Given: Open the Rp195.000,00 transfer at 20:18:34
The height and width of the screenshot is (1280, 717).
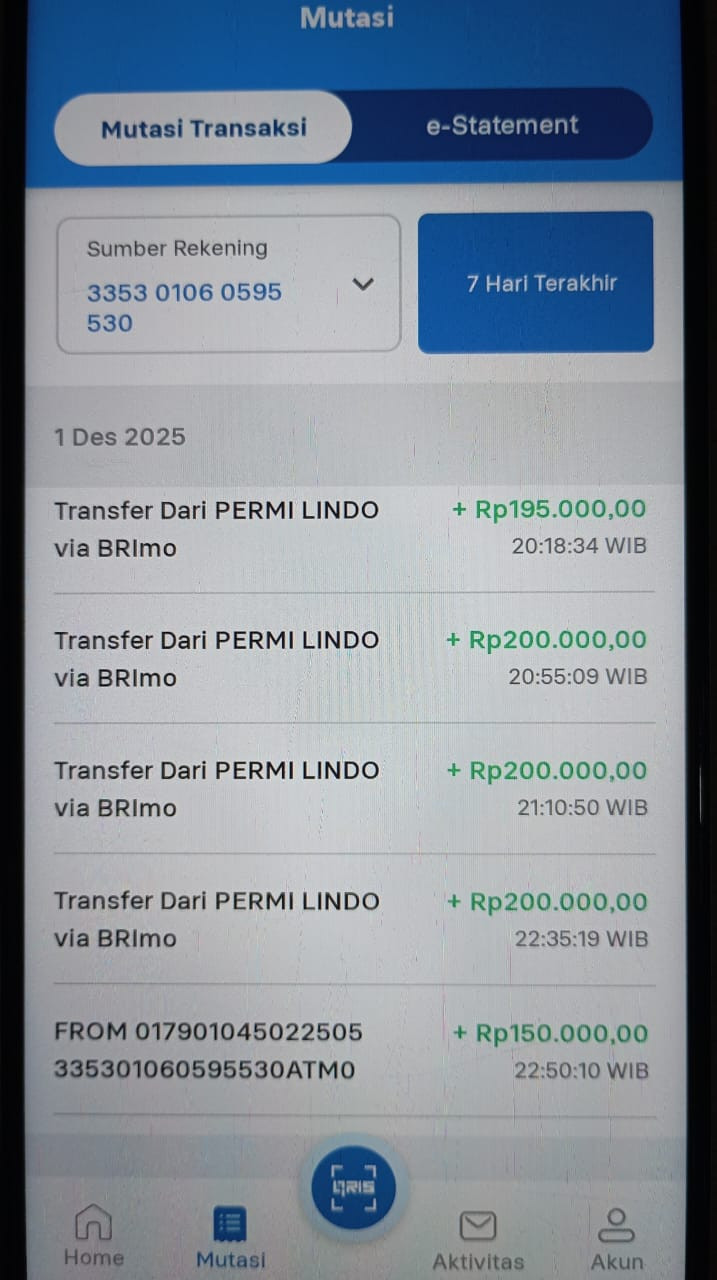Looking at the screenshot, I should [x=352, y=528].
